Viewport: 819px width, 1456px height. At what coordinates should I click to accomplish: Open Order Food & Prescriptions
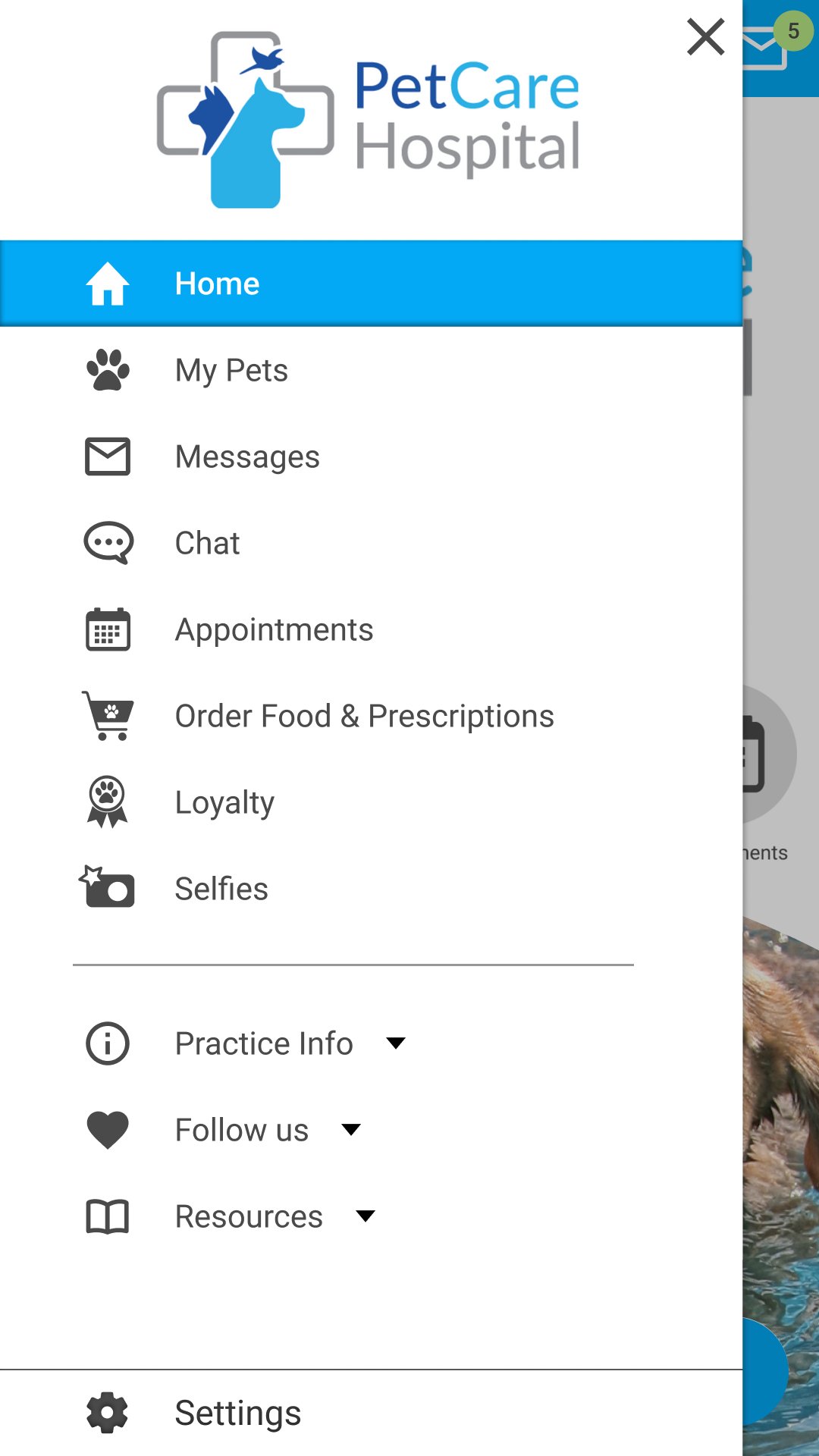[x=364, y=715]
